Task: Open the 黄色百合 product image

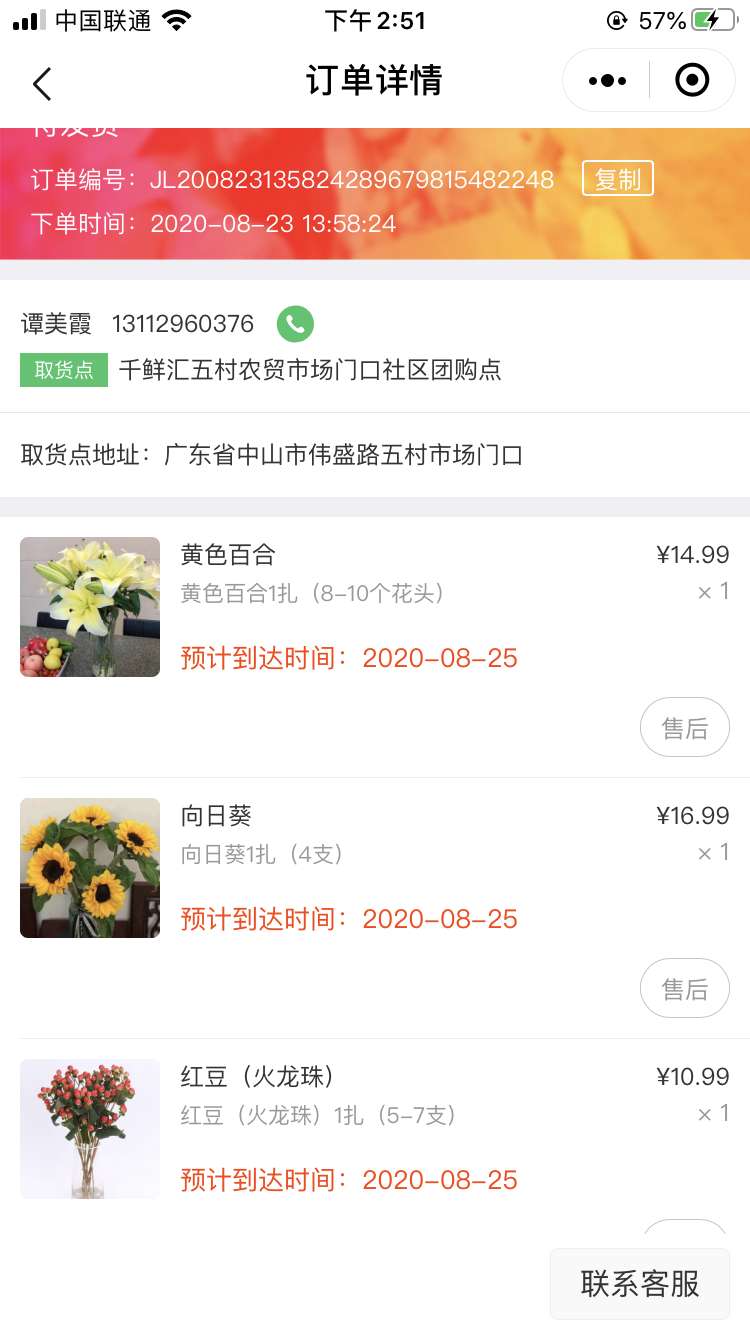Action: (x=90, y=607)
